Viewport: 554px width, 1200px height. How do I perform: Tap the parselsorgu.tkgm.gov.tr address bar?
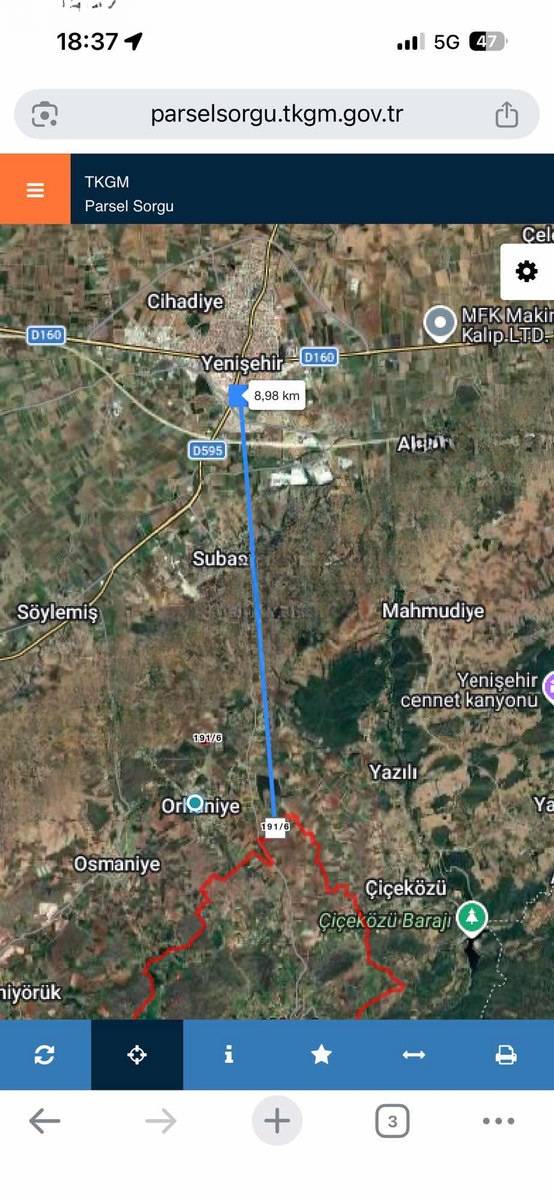pyautogui.click(x=277, y=114)
